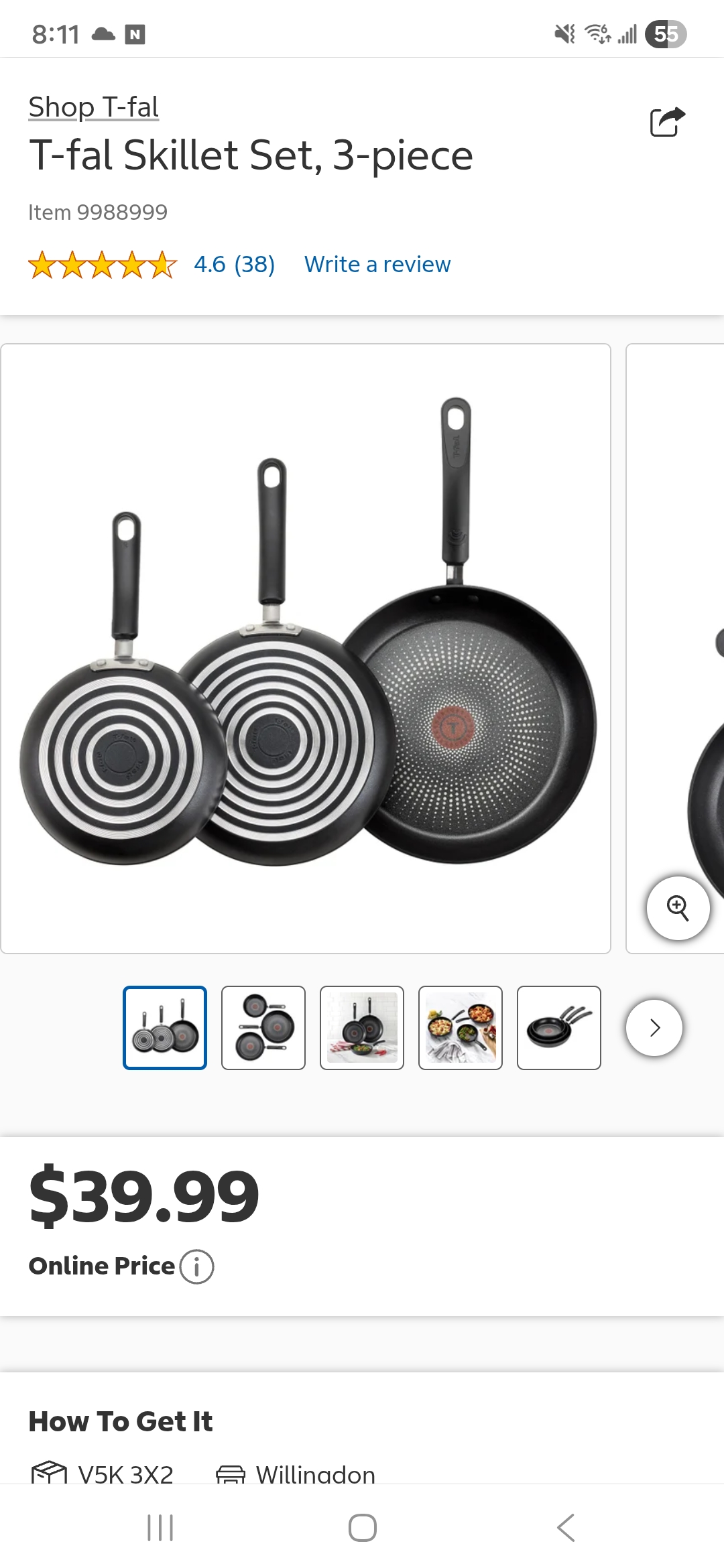Select the fourth thumbnail with cooked food
Image resolution: width=724 pixels, height=1568 pixels.
click(x=461, y=1027)
